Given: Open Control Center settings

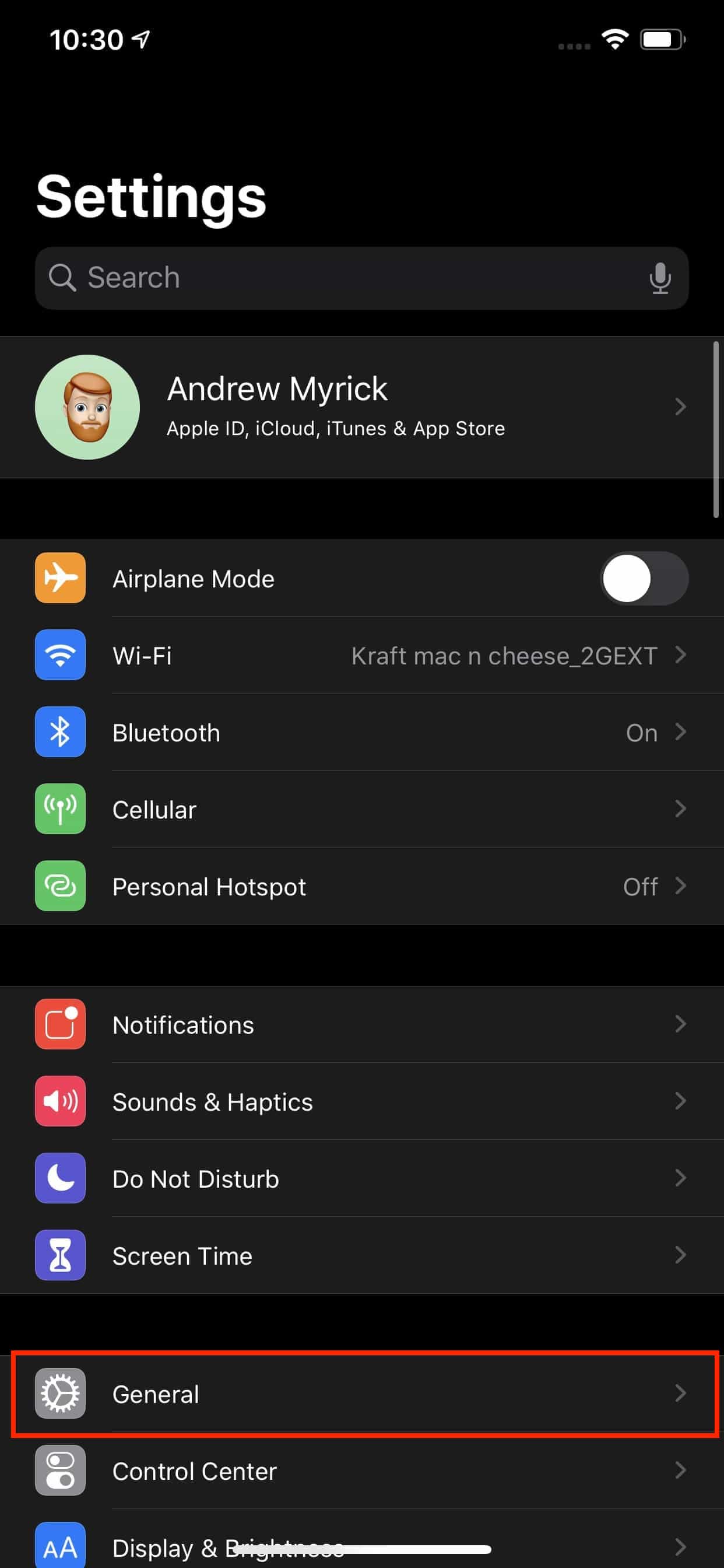Looking at the screenshot, I should click(361, 1471).
